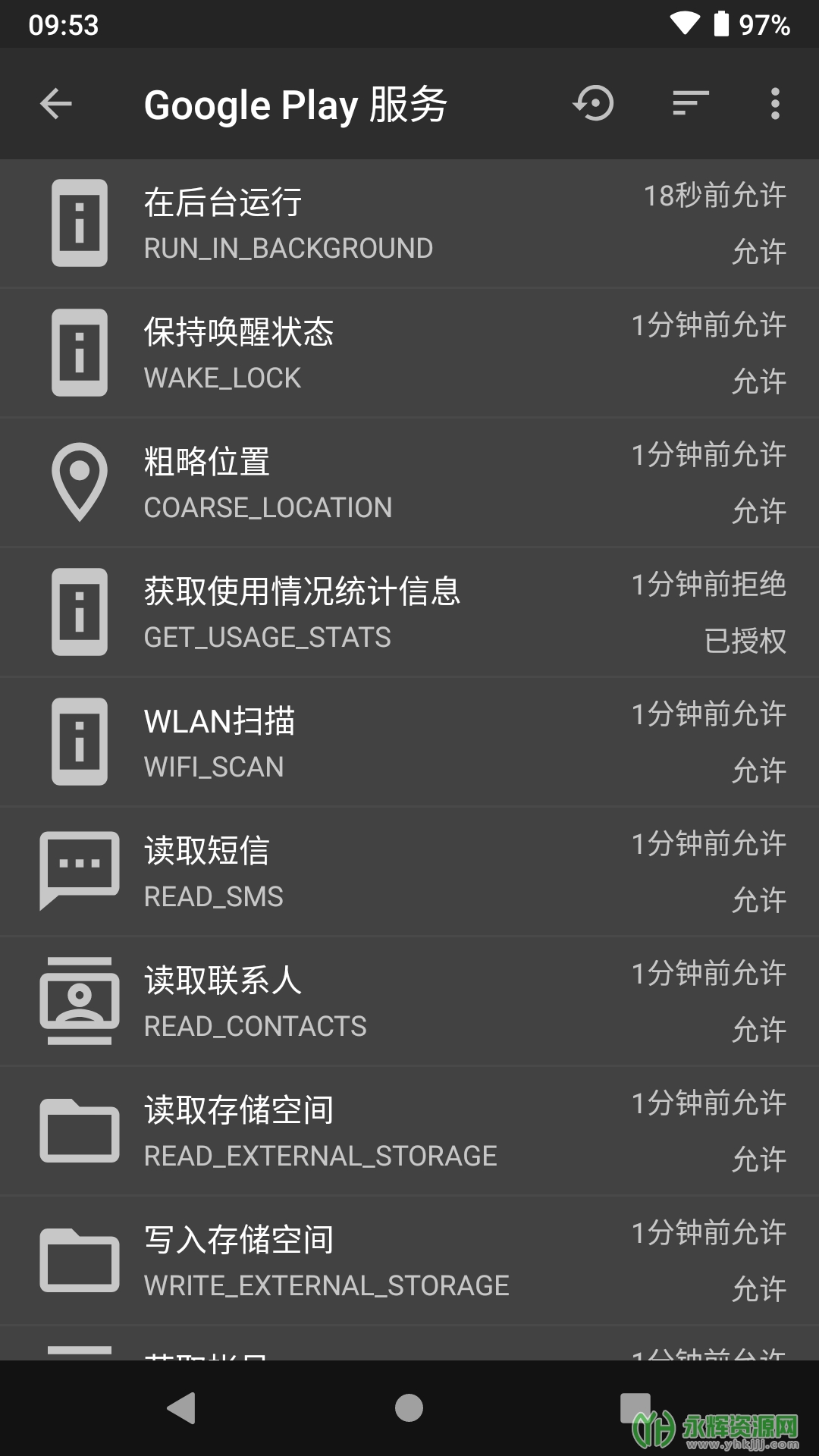Open the RUN_IN_BACKGROUND permission row
The width and height of the screenshot is (819, 1456).
click(x=409, y=224)
